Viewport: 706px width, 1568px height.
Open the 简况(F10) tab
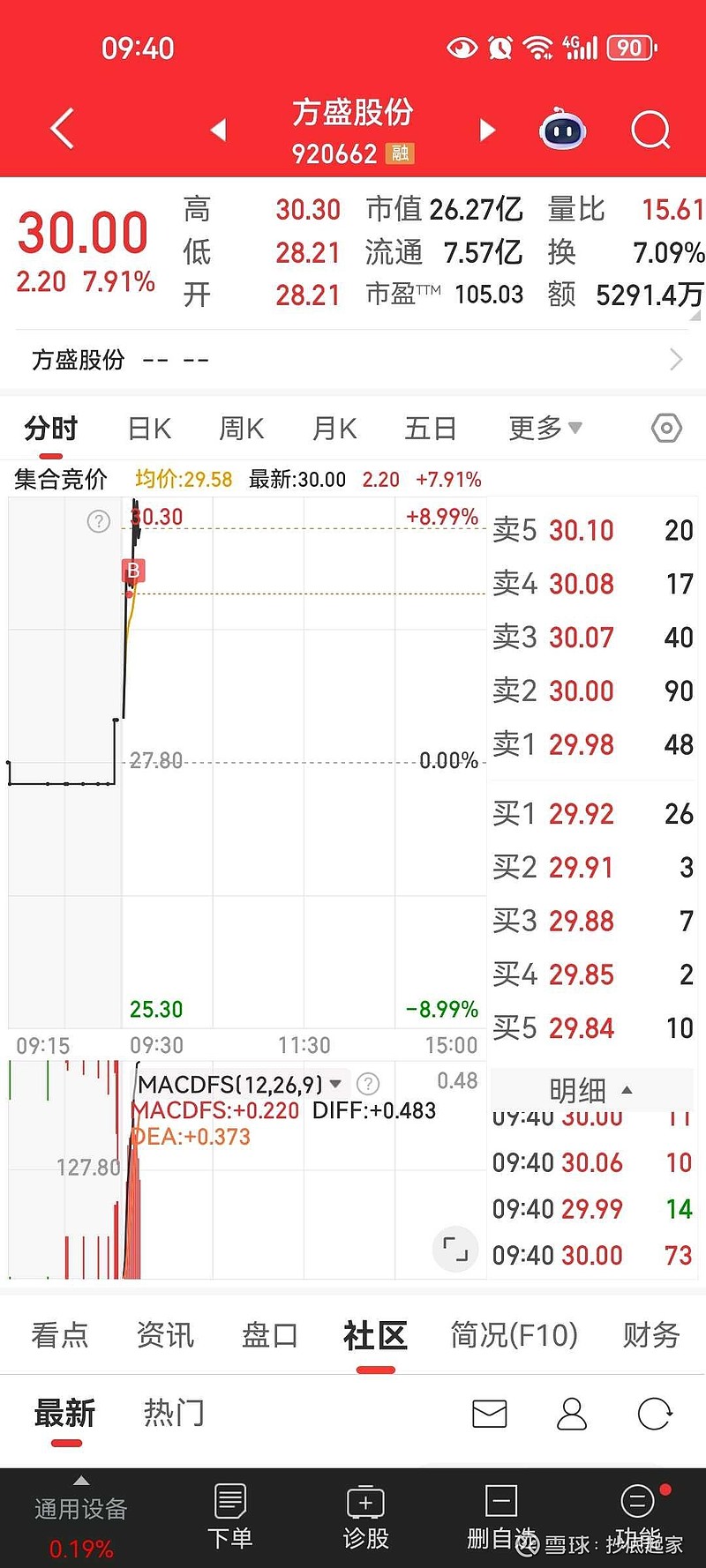(514, 1335)
